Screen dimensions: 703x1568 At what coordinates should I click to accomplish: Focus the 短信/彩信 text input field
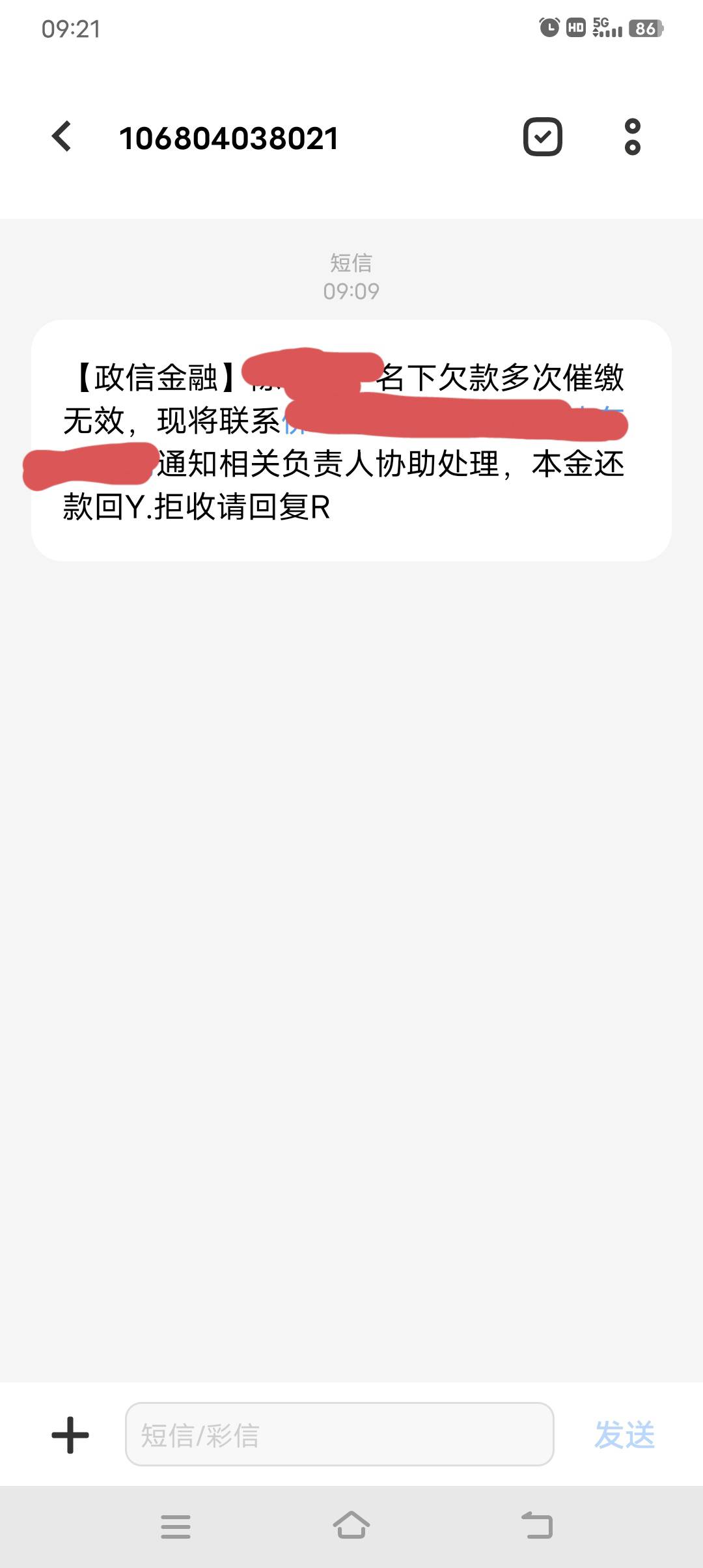point(339,1435)
